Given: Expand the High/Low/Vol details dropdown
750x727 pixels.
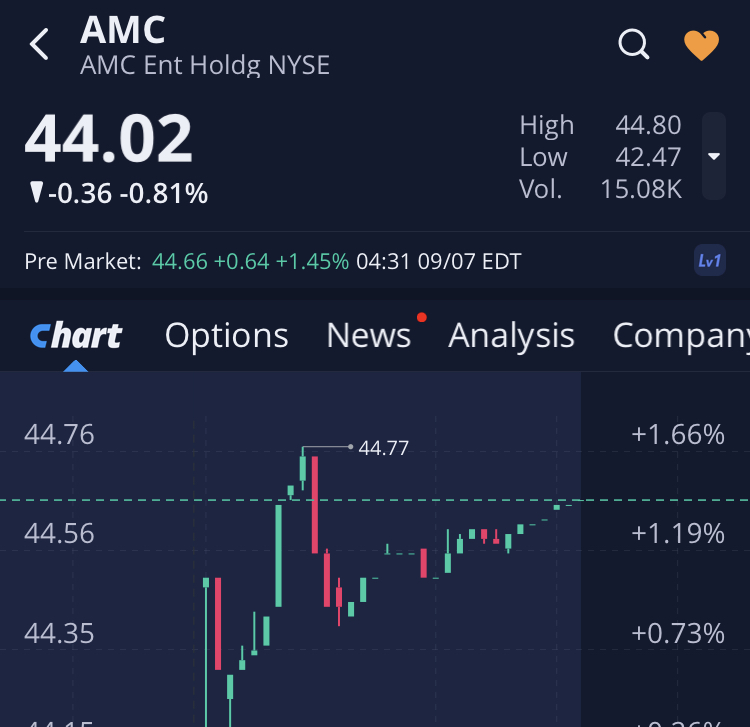Looking at the screenshot, I should [713, 156].
